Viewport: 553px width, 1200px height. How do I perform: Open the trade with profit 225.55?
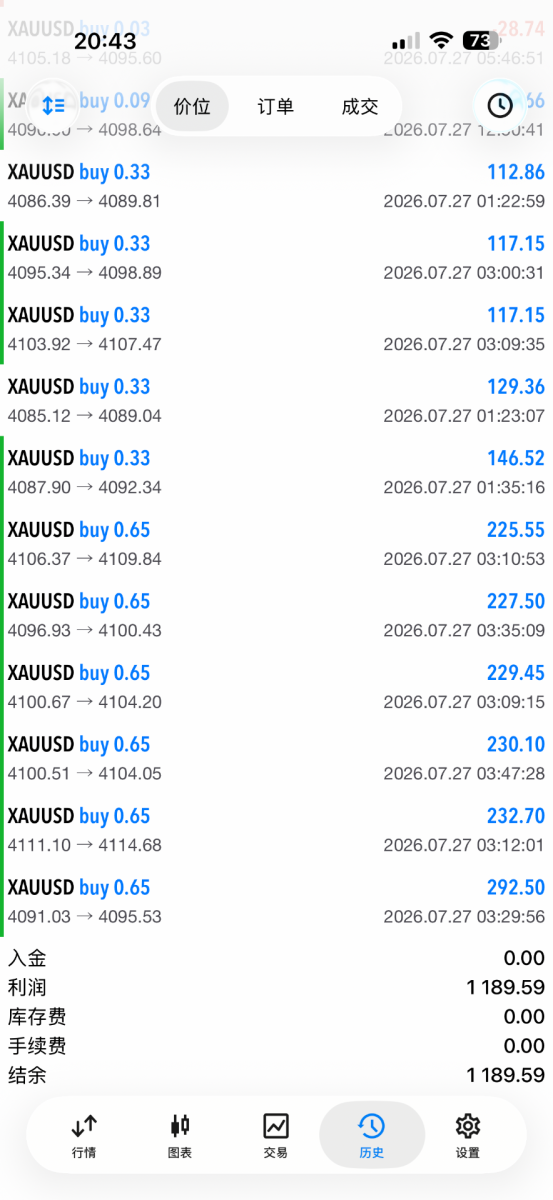click(x=276, y=543)
